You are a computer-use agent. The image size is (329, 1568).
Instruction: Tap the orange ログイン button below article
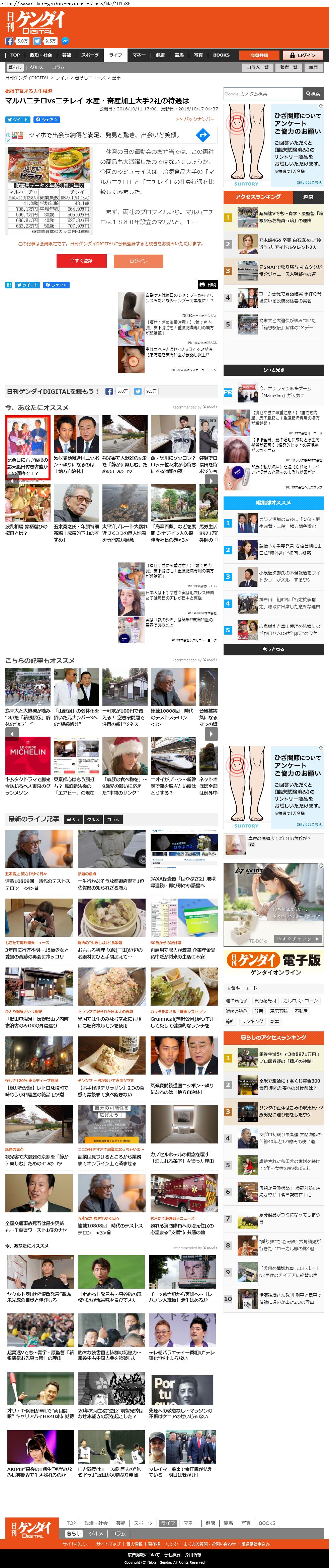(x=138, y=261)
